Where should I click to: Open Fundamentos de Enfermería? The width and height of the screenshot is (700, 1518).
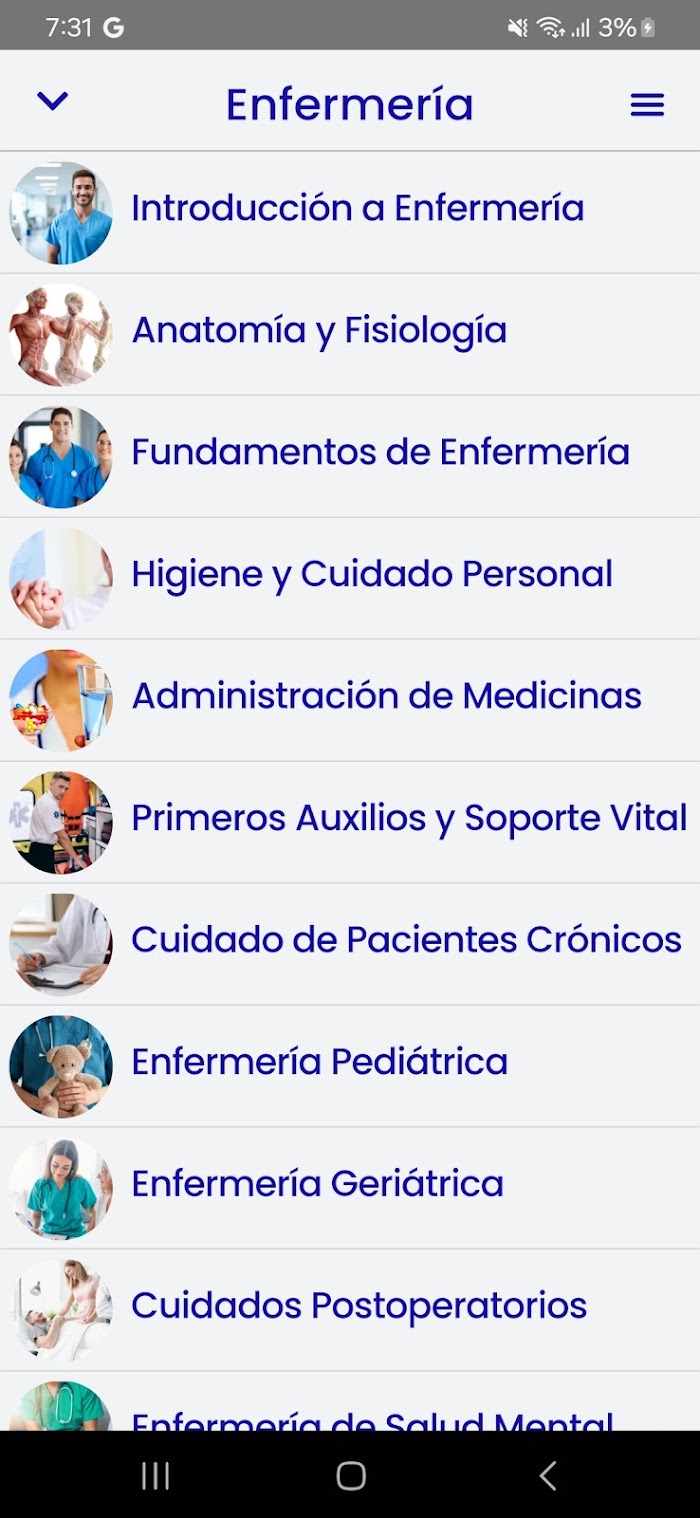(x=350, y=457)
